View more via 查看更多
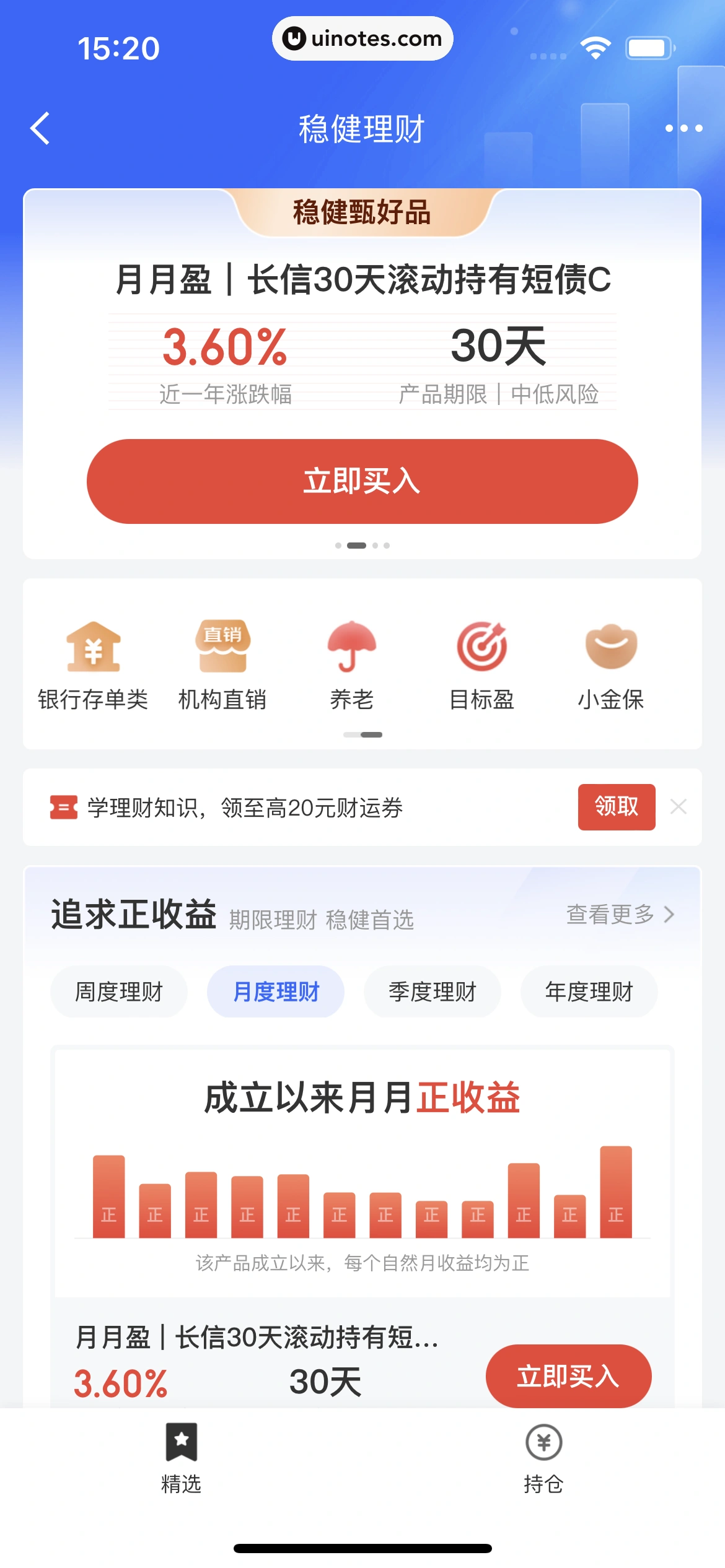Screen dimensions: 725x1568 click(x=620, y=915)
